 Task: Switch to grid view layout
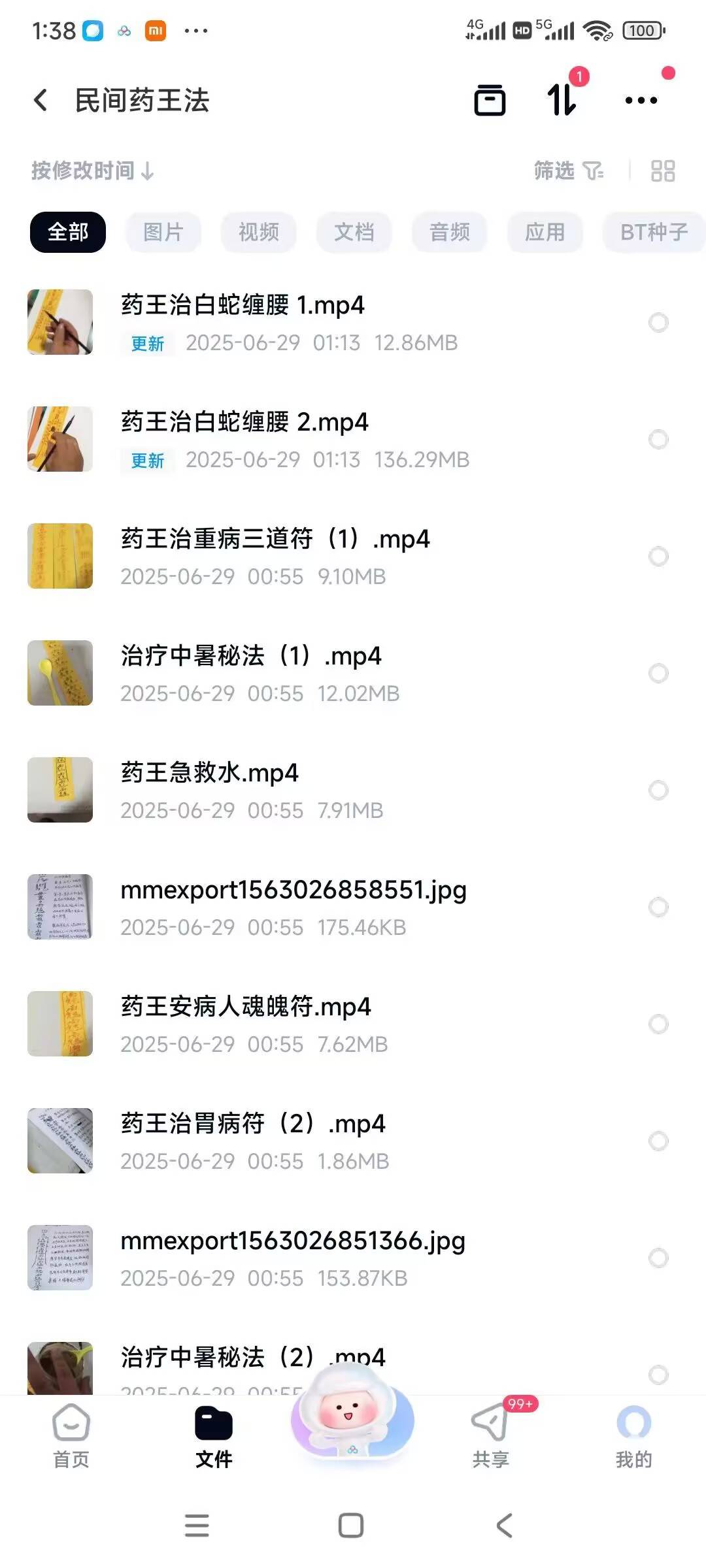tap(662, 171)
